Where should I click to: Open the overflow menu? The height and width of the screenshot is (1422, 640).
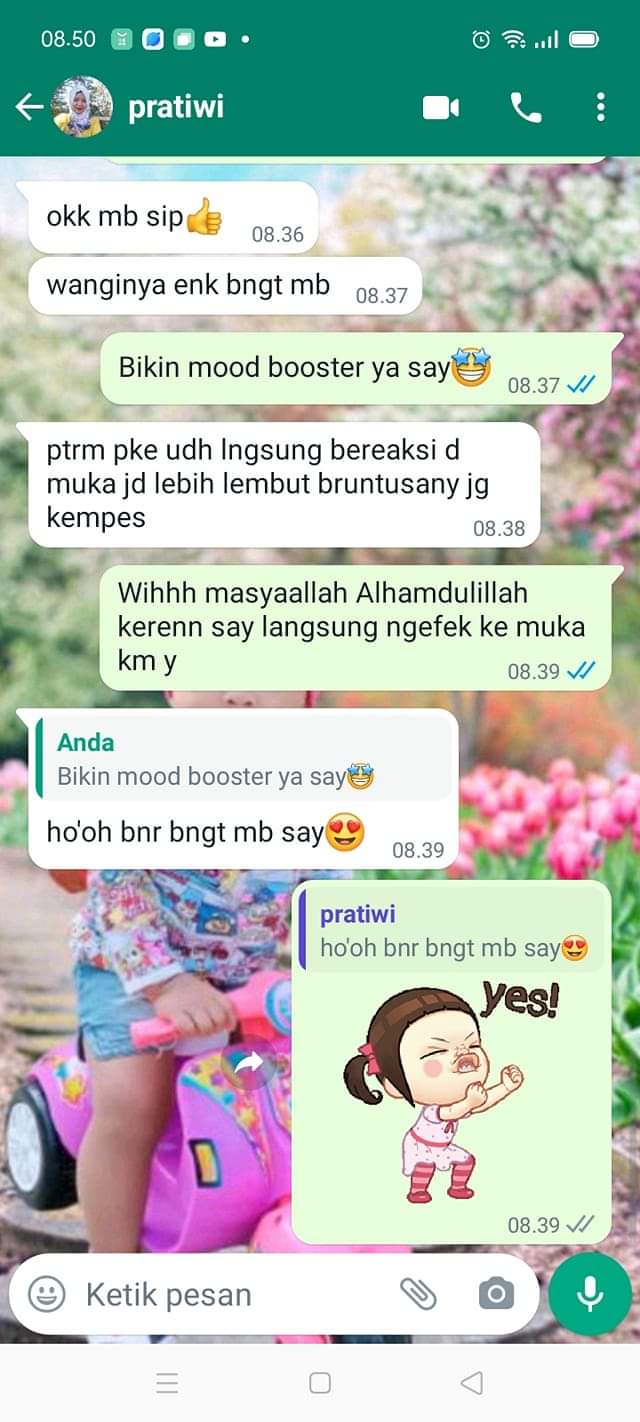(600, 107)
